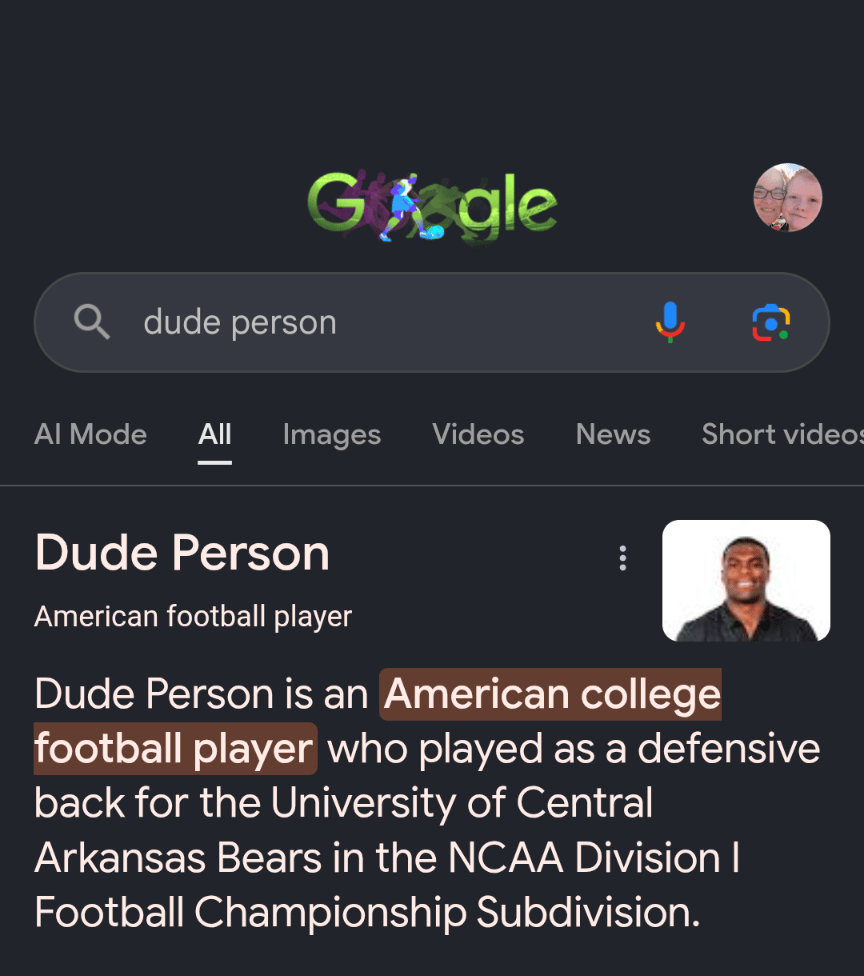Switch to AI Mode tab
The height and width of the screenshot is (976, 864).
[x=90, y=434]
